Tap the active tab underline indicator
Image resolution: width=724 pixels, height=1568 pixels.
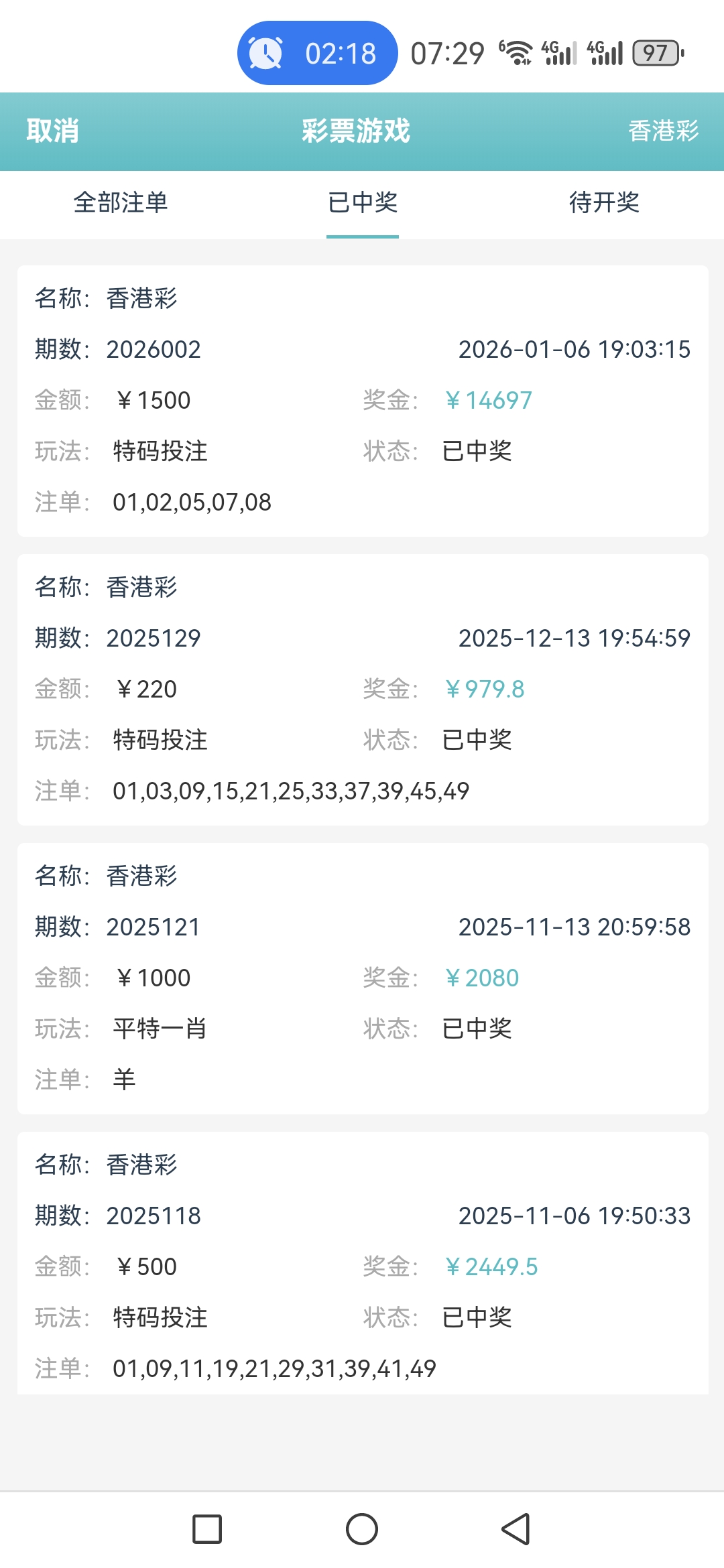[362, 236]
